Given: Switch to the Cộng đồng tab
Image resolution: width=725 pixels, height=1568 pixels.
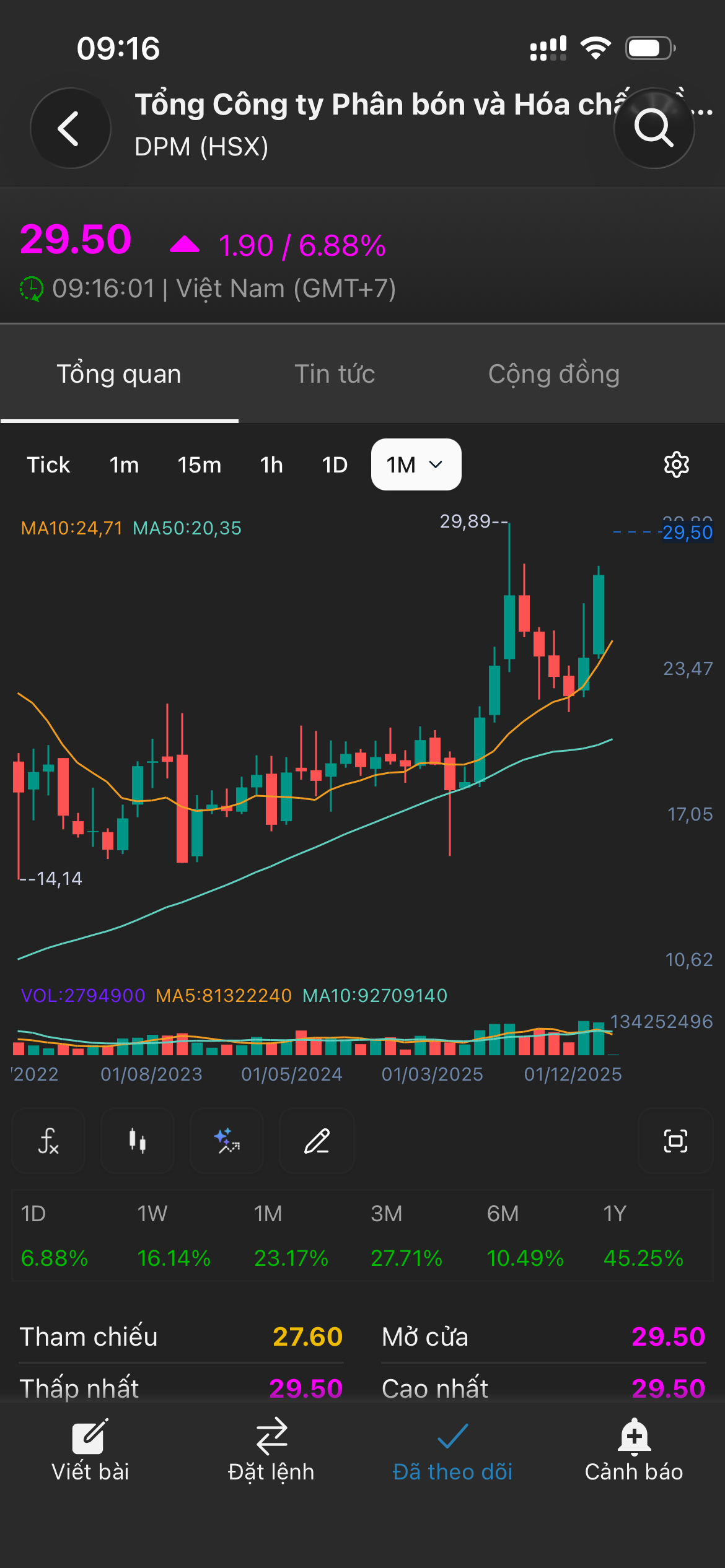Looking at the screenshot, I should point(554,374).
